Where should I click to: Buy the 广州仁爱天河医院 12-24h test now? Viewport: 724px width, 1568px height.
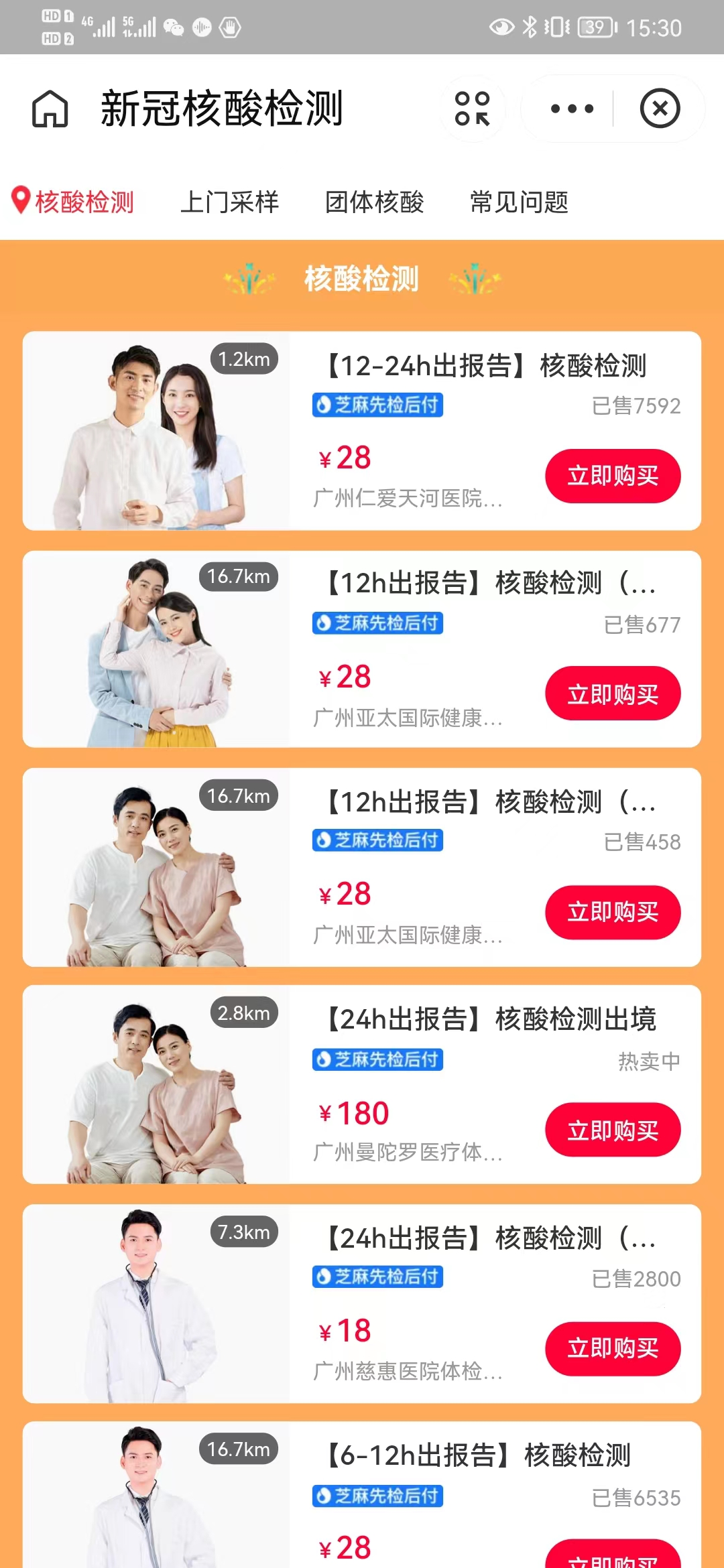613,476
